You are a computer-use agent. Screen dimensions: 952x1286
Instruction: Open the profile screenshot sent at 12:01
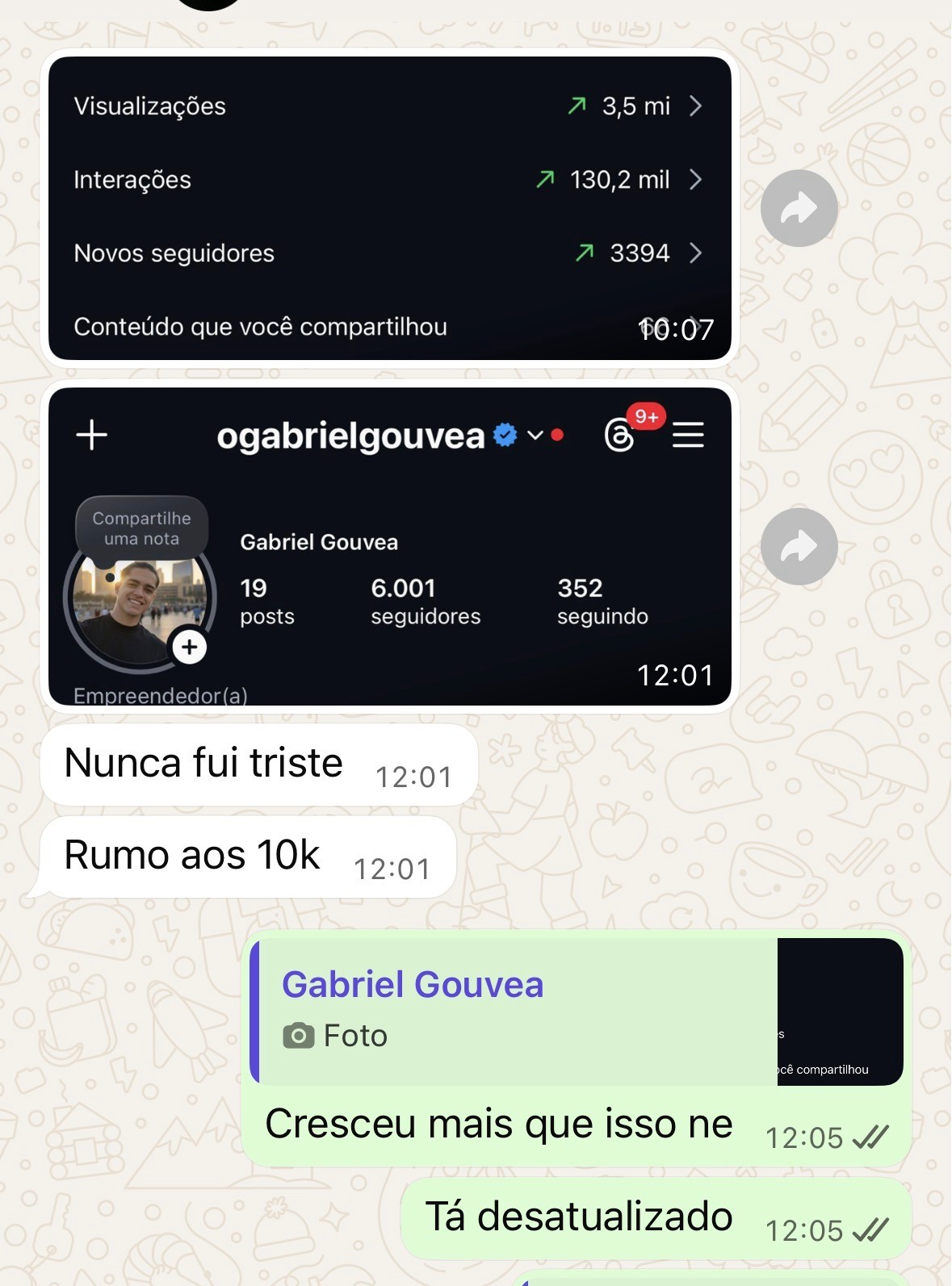tap(389, 547)
